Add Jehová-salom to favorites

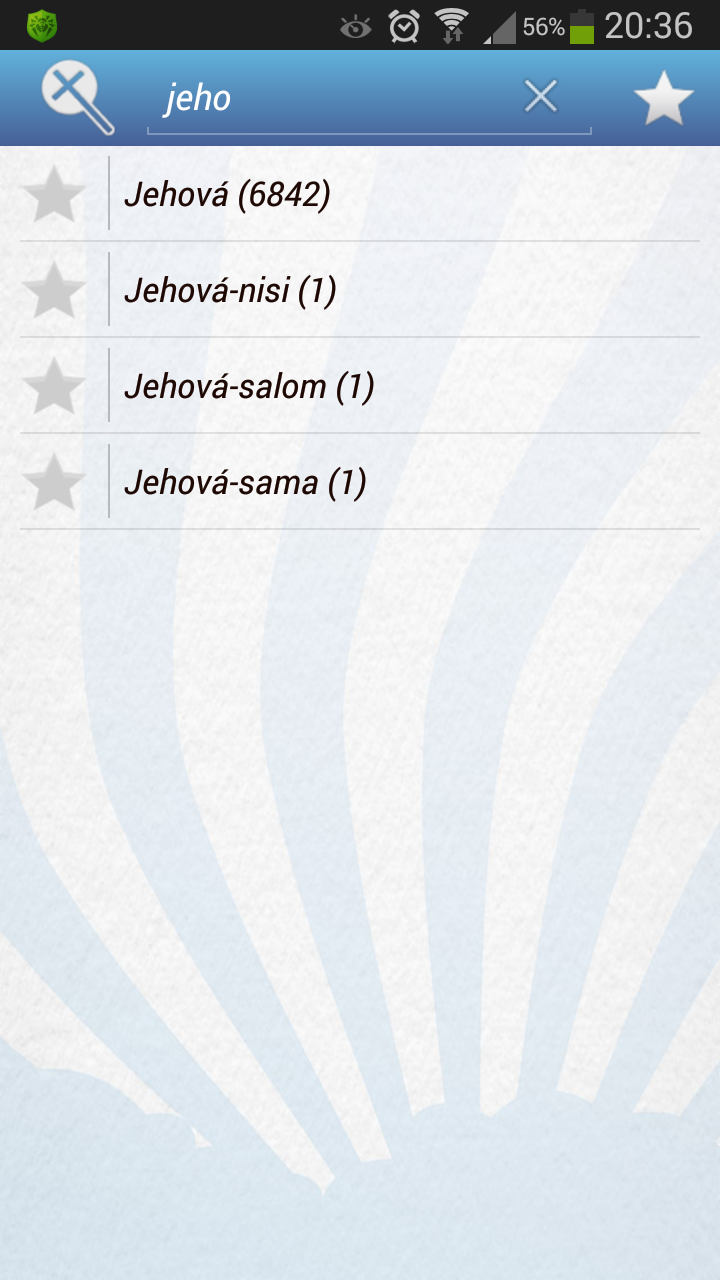point(54,386)
